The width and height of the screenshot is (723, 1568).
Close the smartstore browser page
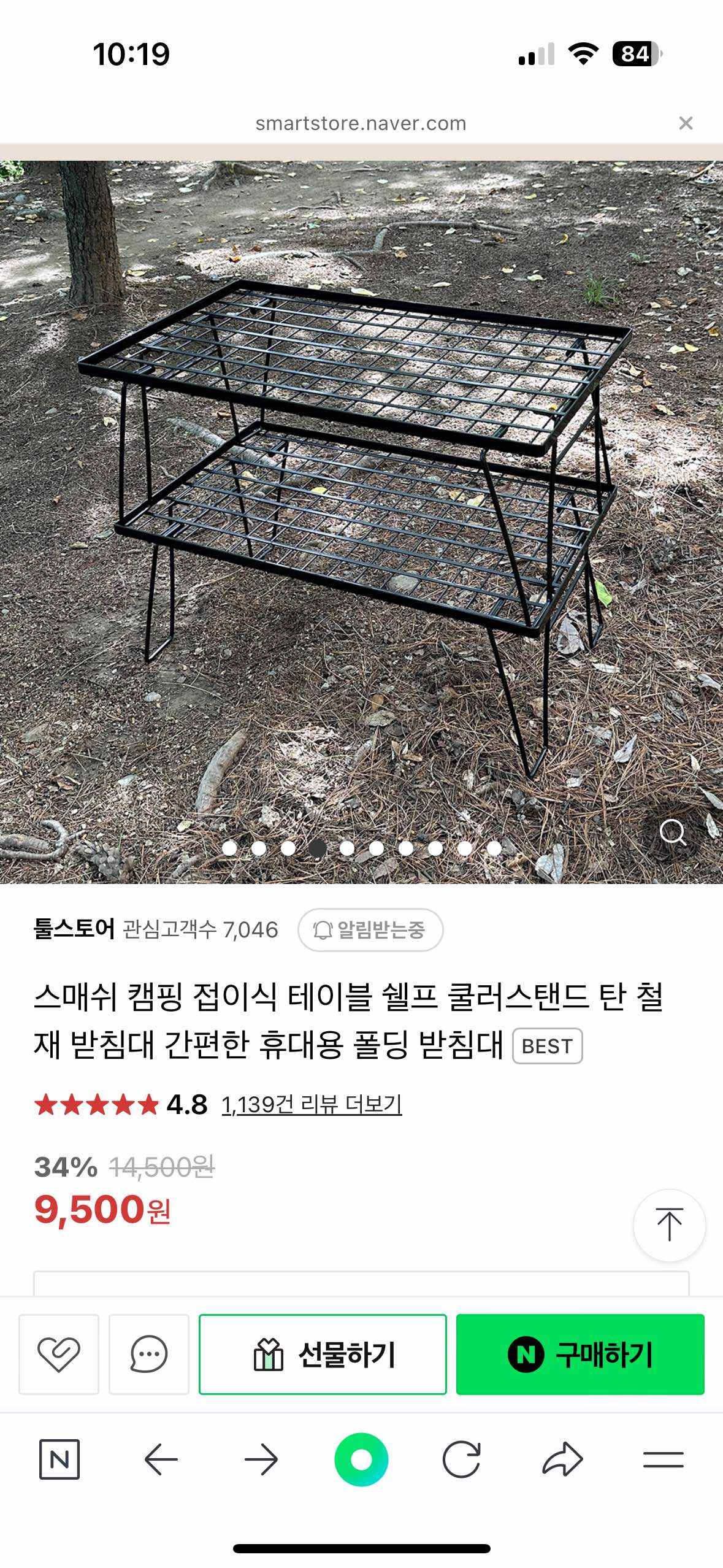click(x=686, y=123)
